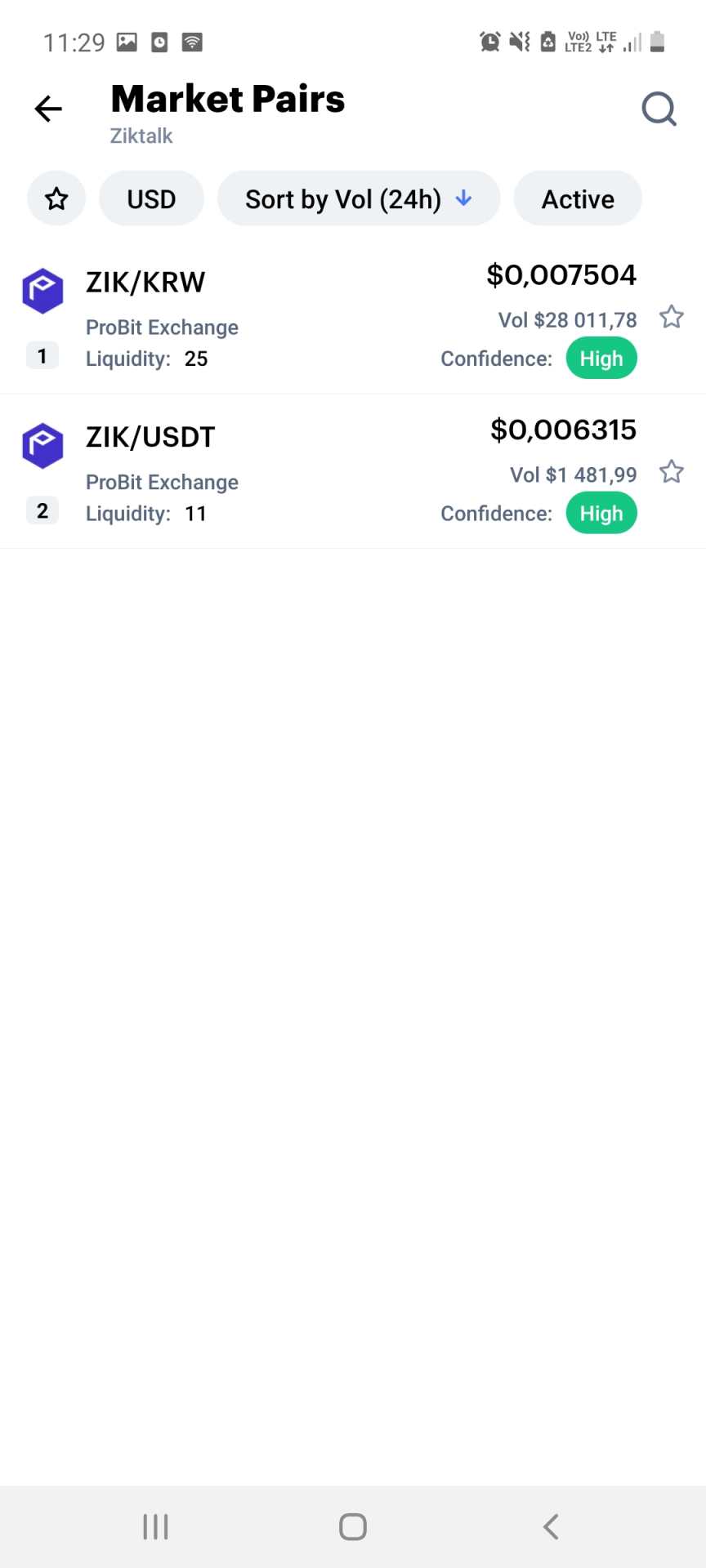Favorite the ZIK/KRW pair
Viewport: 706px width, 1568px height.
pyautogui.click(x=672, y=317)
